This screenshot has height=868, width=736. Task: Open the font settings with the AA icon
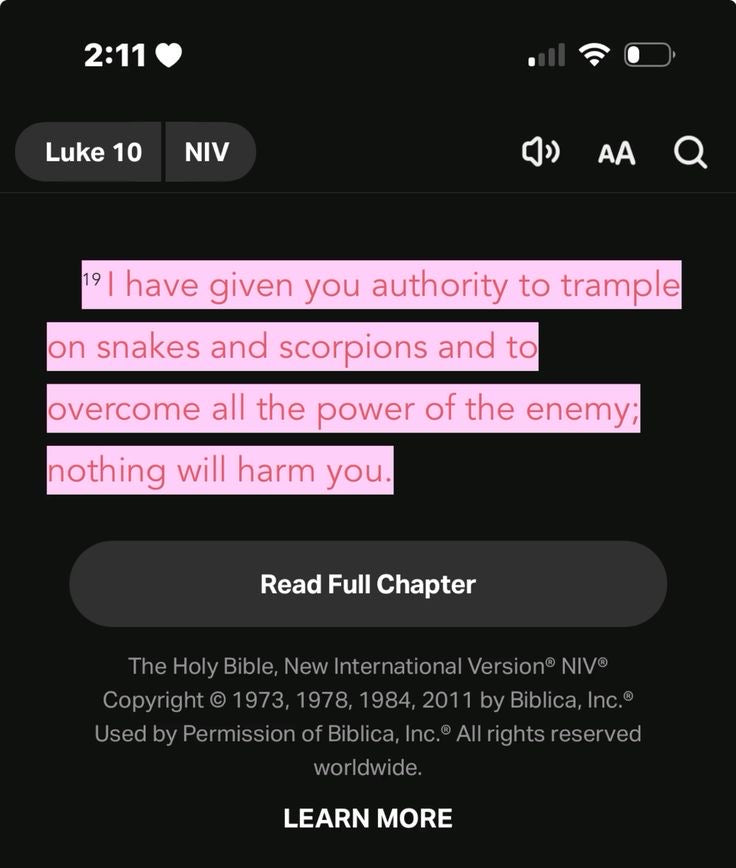[x=616, y=152]
